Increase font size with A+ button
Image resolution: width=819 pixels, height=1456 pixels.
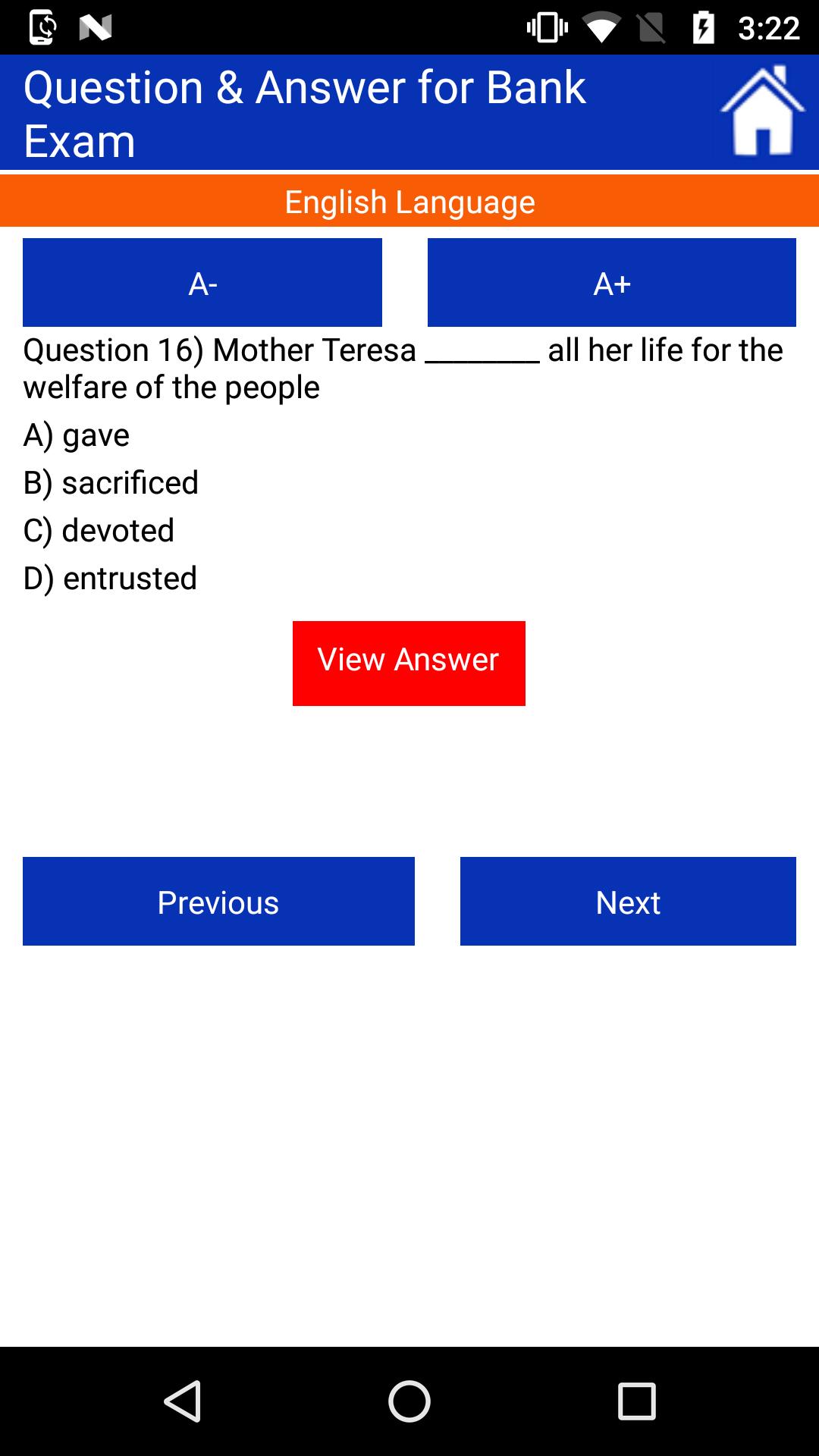tap(613, 281)
